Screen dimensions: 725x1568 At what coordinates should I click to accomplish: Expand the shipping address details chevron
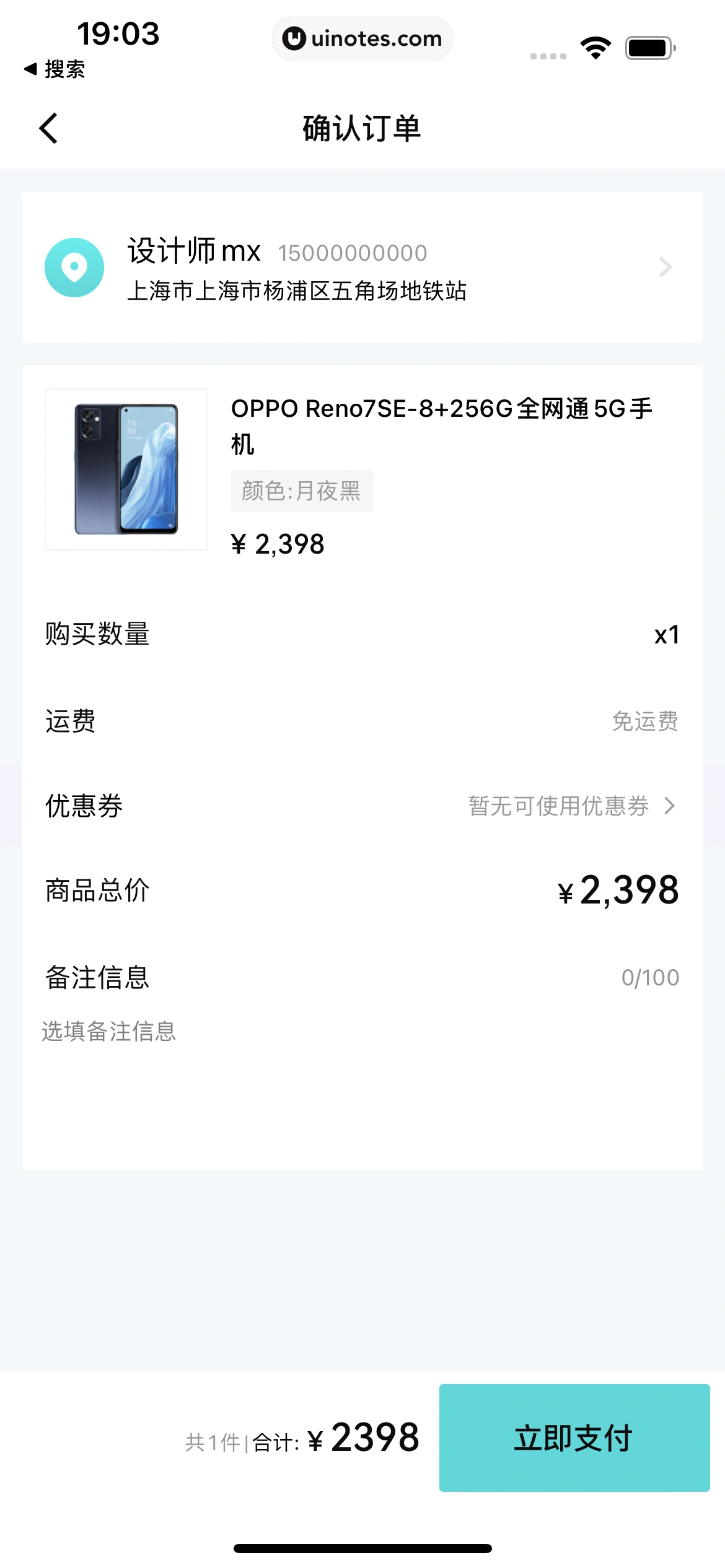pos(665,267)
